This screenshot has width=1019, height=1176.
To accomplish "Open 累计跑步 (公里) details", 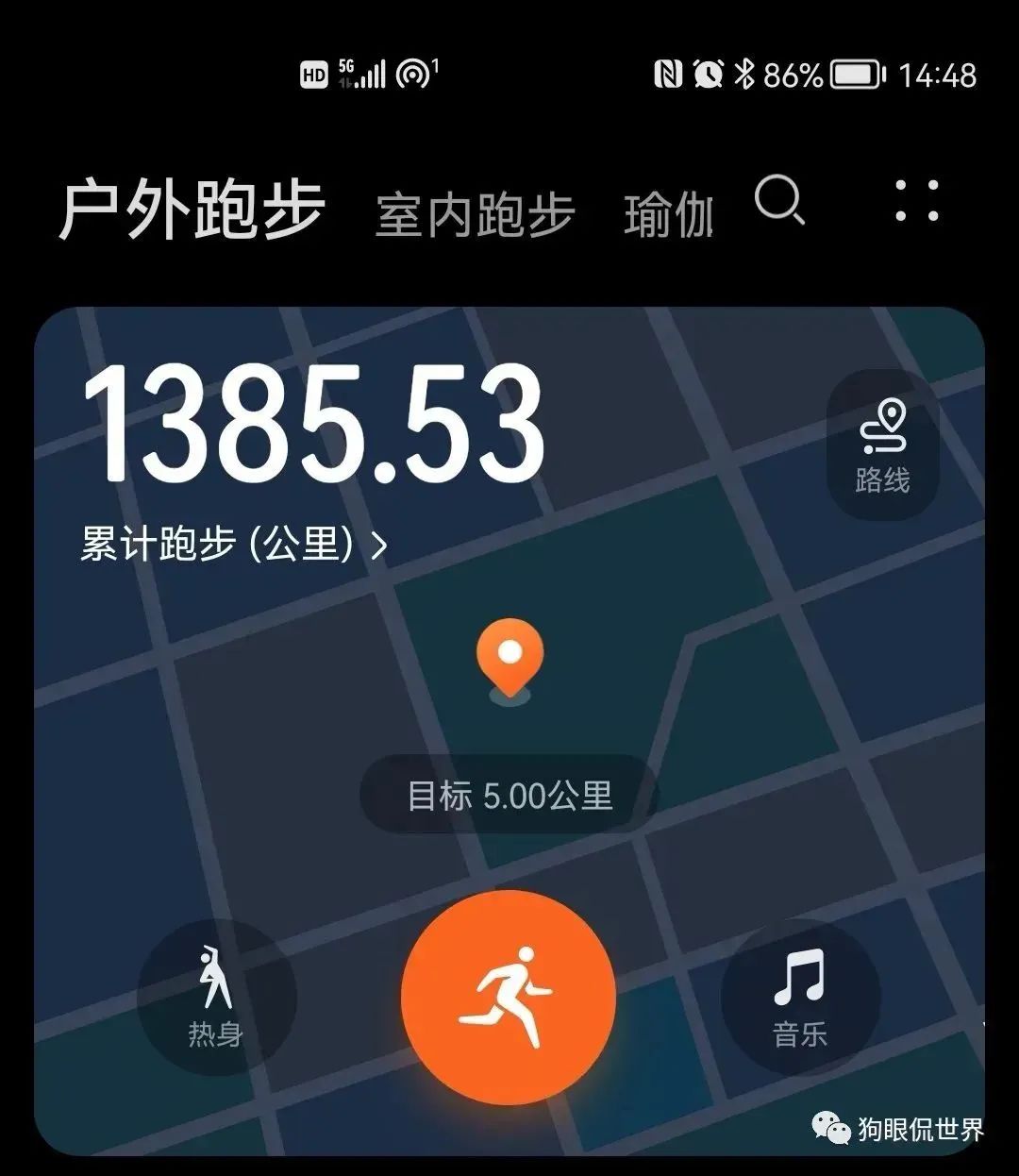I will click(x=233, y=545).
